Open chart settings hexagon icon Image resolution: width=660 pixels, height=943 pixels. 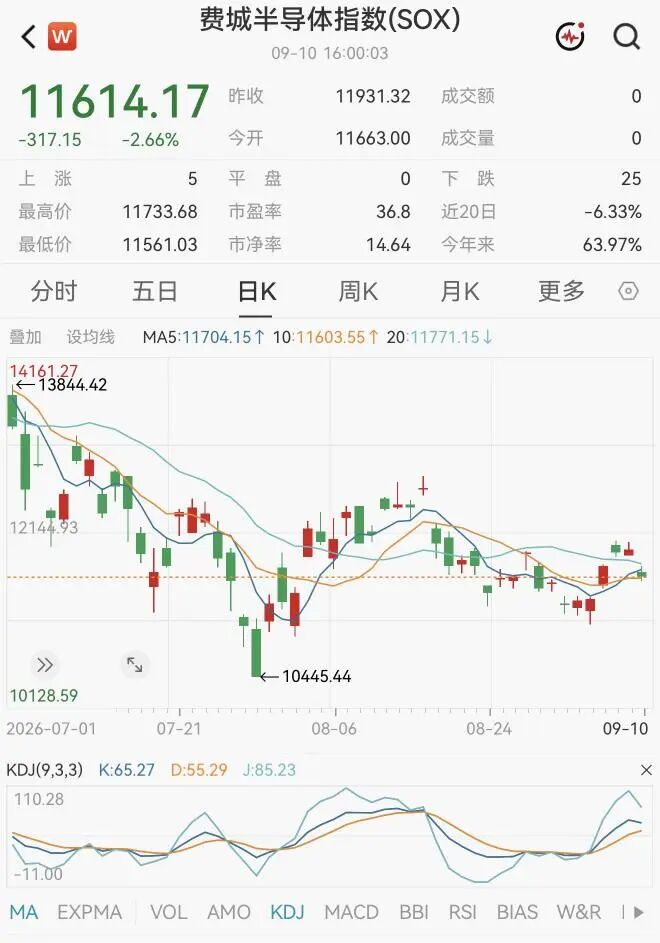[628, 292]
